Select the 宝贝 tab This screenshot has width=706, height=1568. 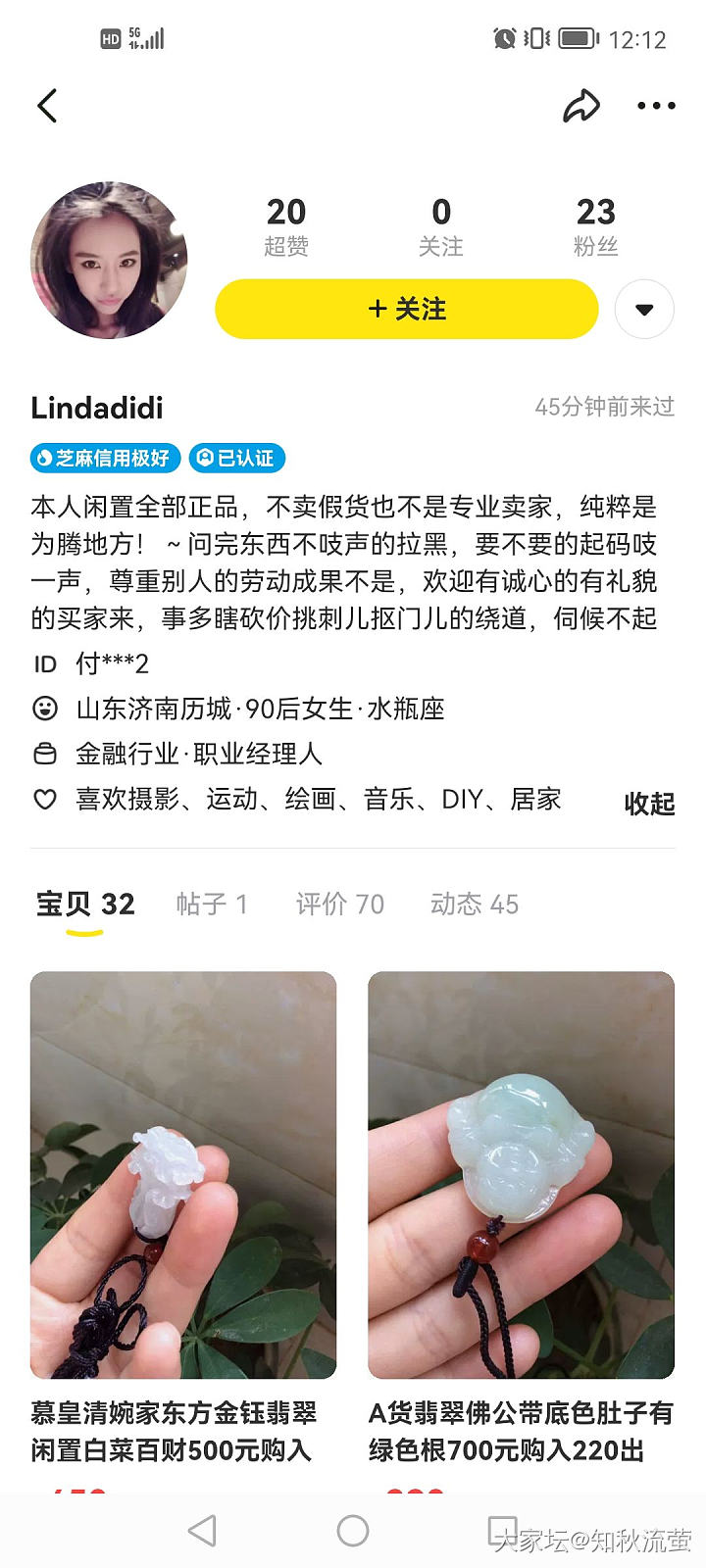point(85,904)
